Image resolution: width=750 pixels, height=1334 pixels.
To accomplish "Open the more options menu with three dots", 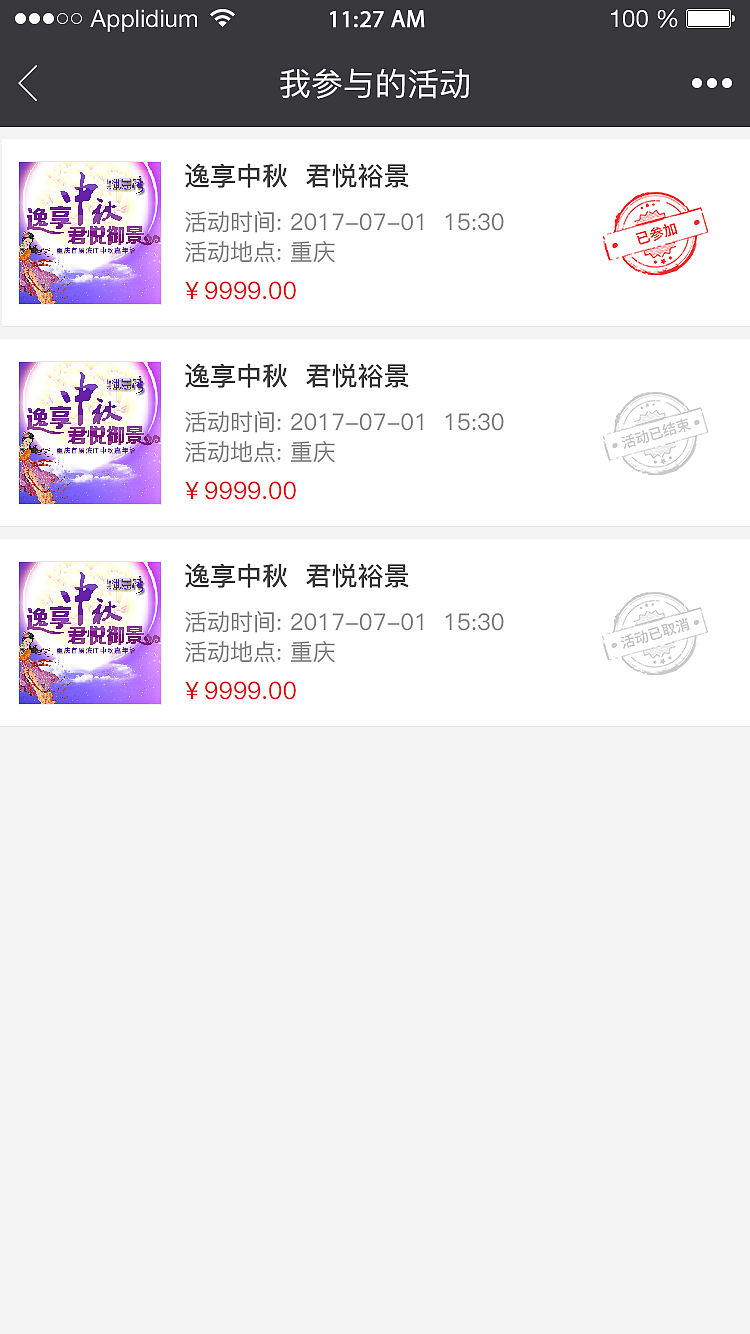I will (713, 84).
